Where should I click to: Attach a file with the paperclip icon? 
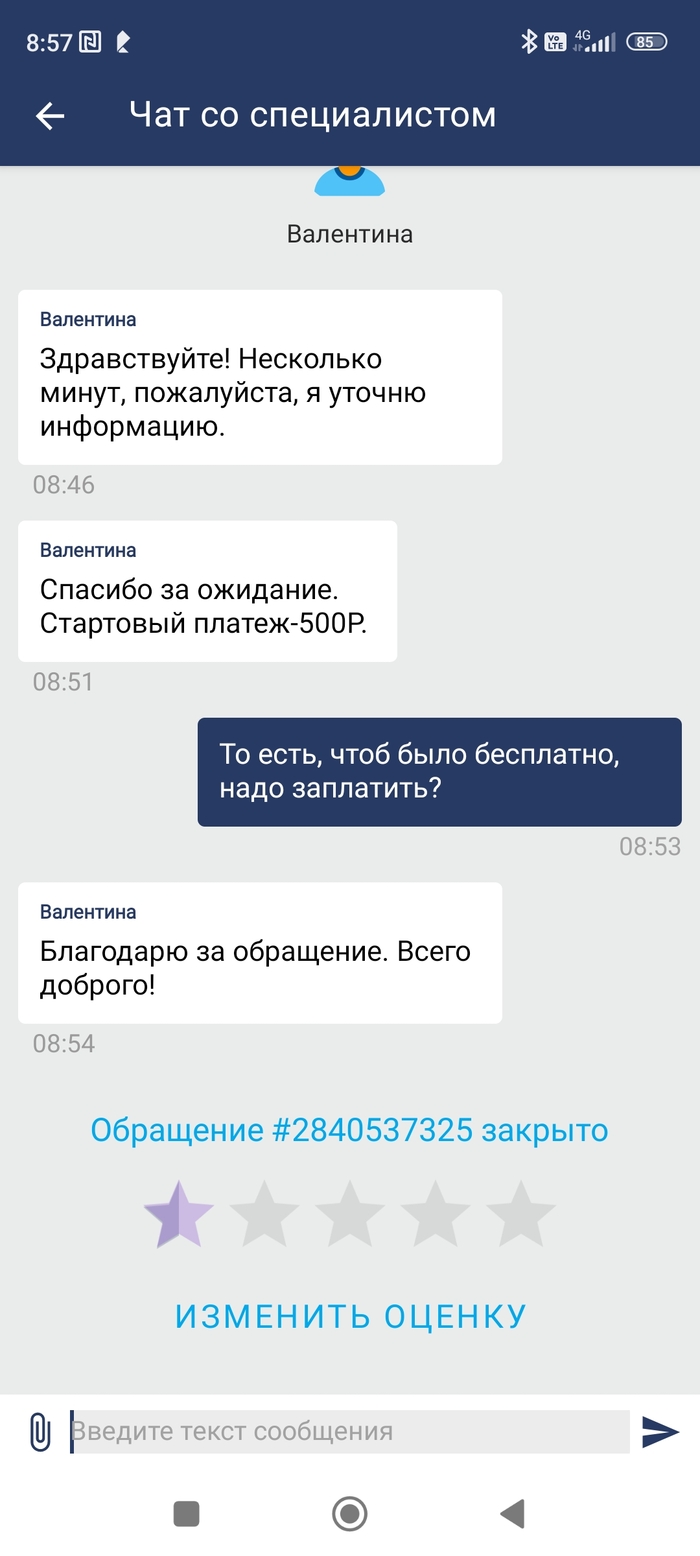[39, 1432]
